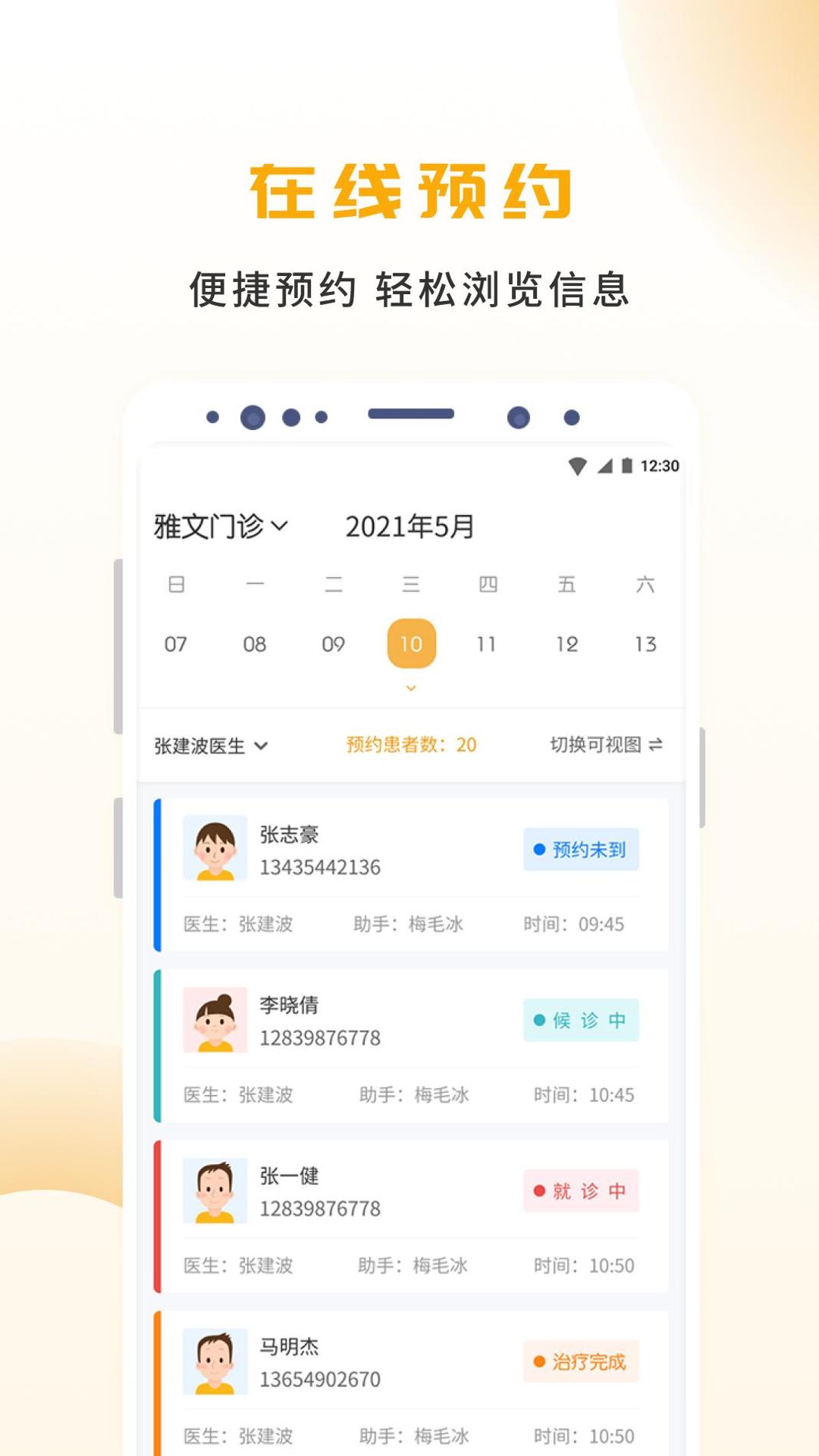Click 李晓倩's avatar picture
Screen dimensions: 819x1456
tap(215, 1021)
